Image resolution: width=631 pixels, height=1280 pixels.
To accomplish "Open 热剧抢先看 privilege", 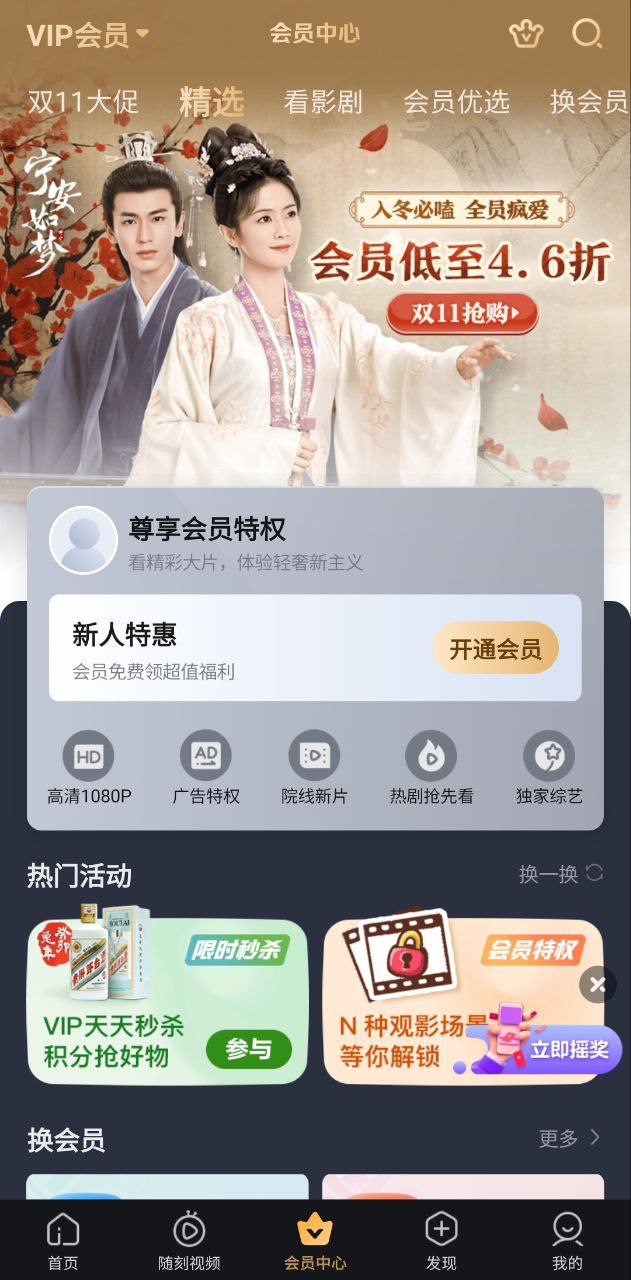I will pyautogui.click(x=431, y=768).
